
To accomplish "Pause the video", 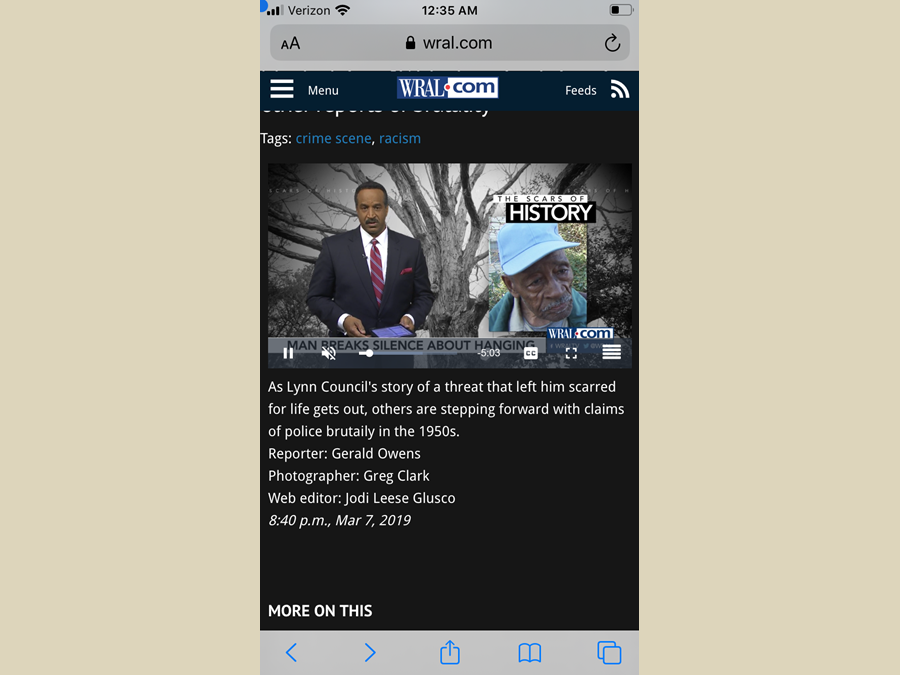I will [288, 353].
